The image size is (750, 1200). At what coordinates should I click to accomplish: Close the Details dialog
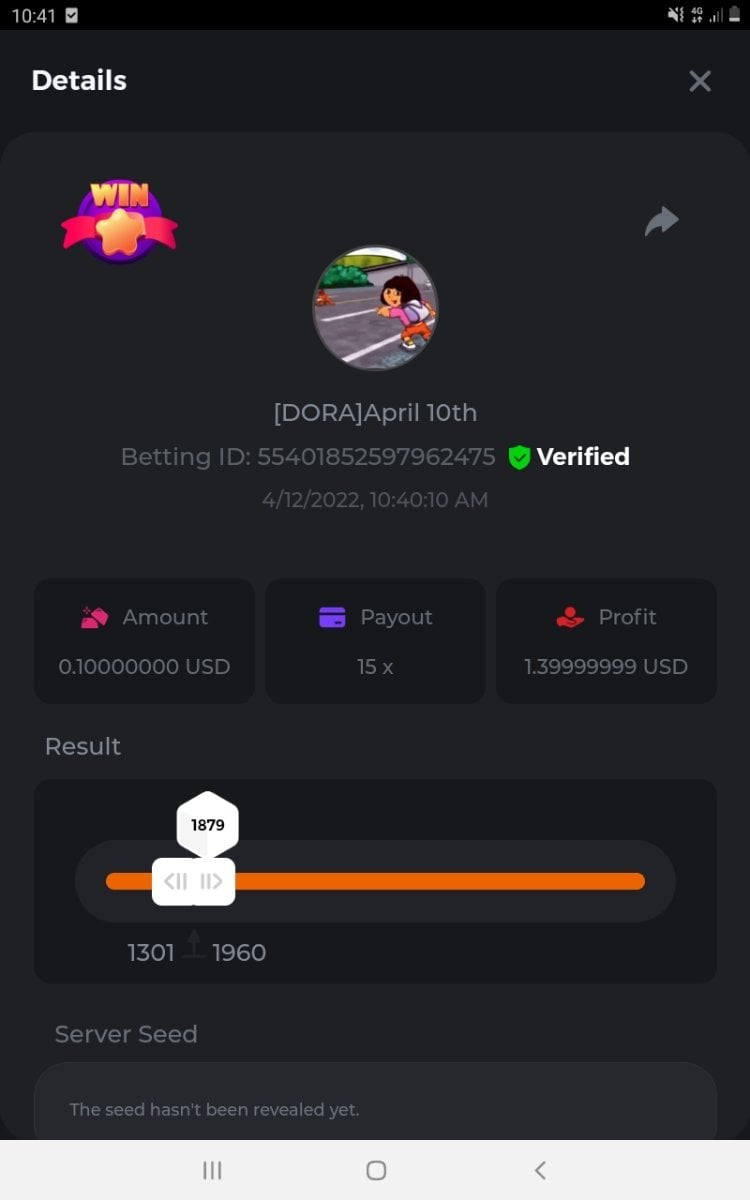point(700,81)
